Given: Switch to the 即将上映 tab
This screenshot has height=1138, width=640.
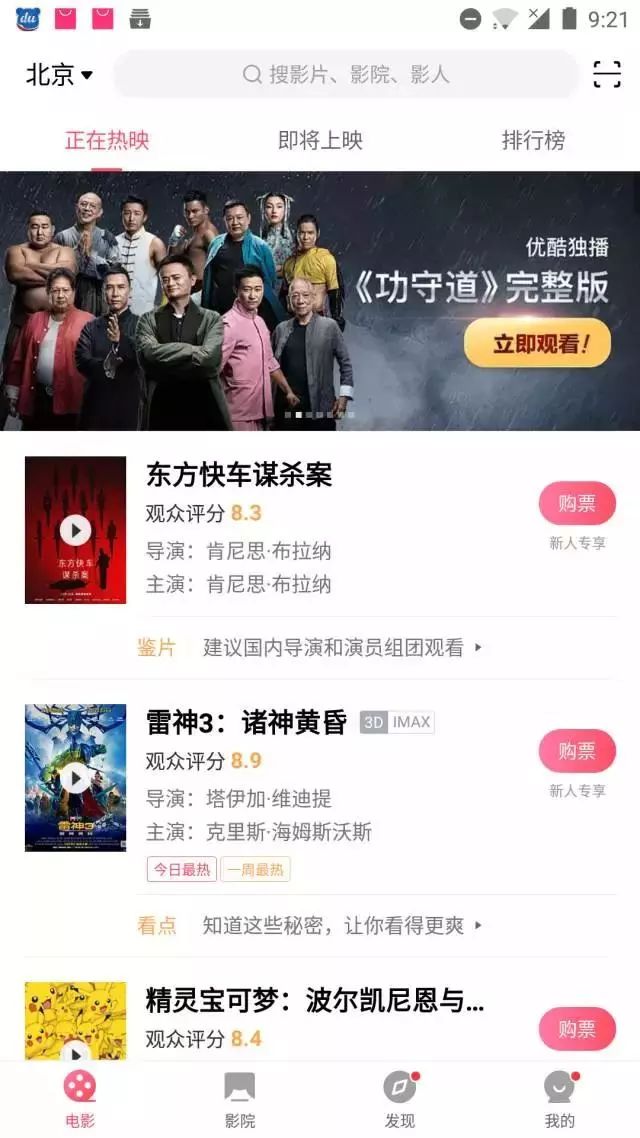Looking at the screenshot, I should 320,141.
